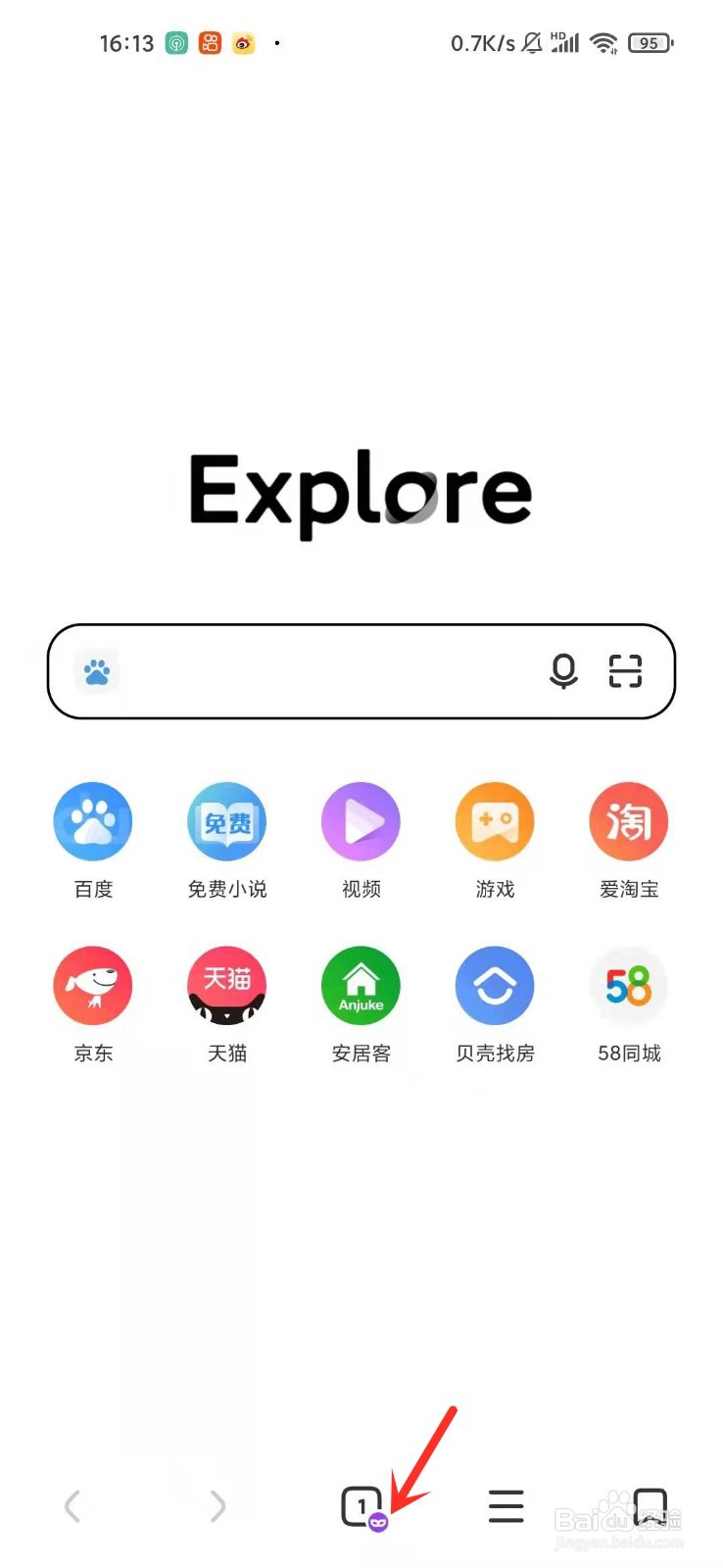
Task: Open the 免费小说 free novels shortcut
Action: 226,821
